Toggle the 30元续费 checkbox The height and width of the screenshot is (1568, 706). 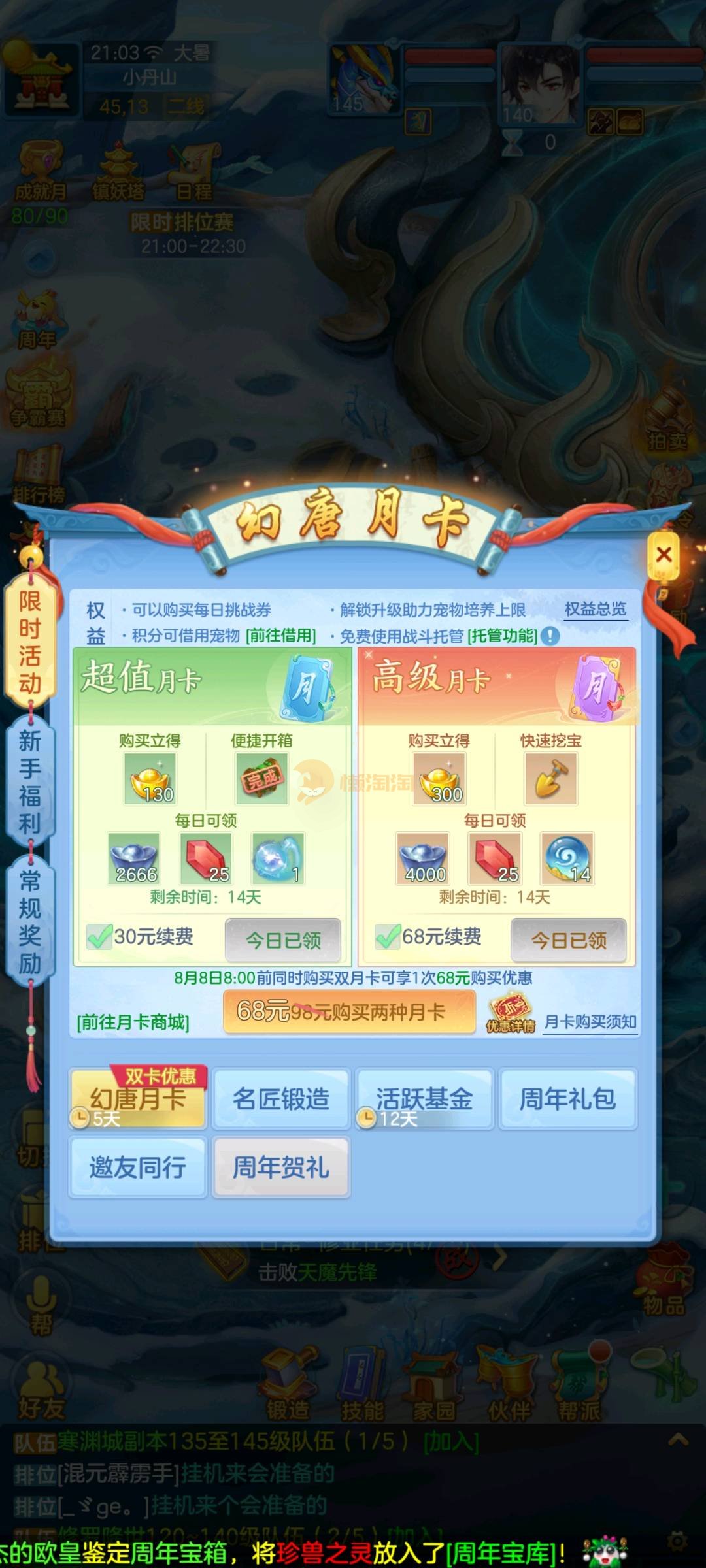[x=99, y=937]
